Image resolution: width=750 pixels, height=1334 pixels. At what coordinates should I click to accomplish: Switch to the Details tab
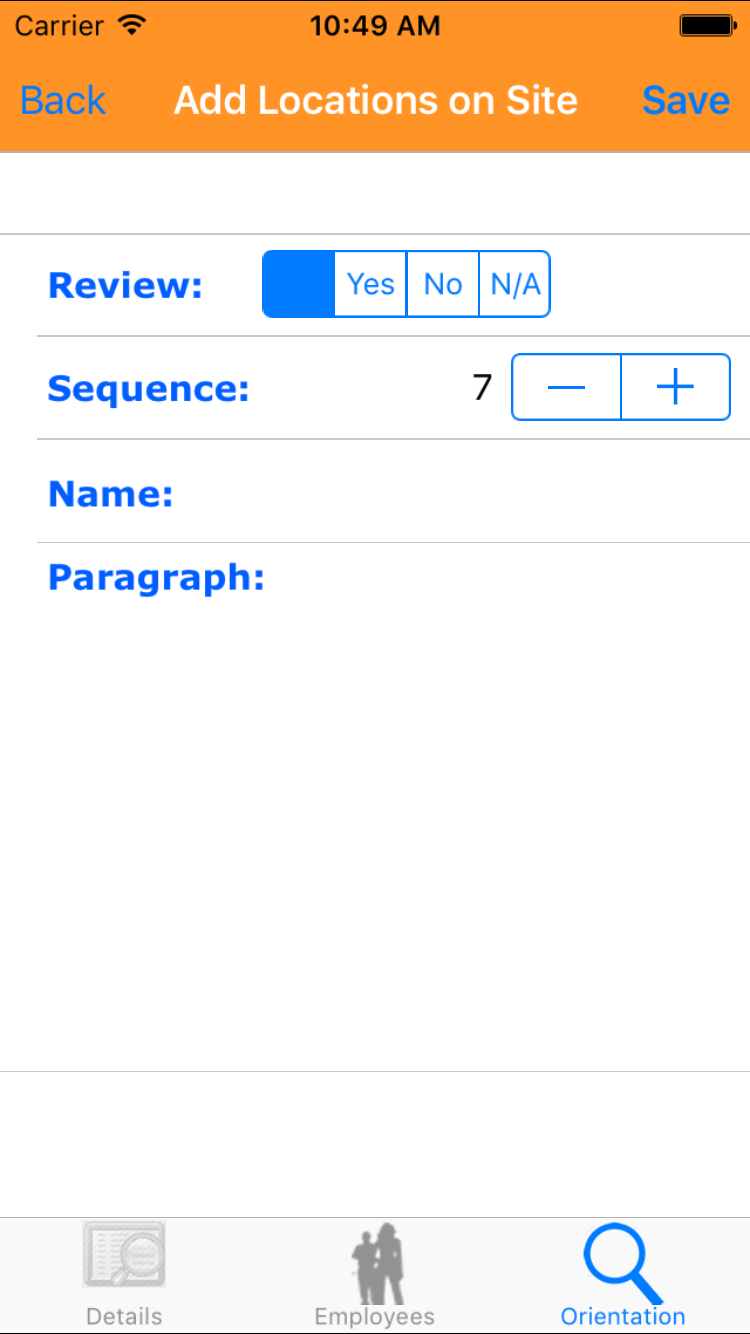click(124, 1274)
